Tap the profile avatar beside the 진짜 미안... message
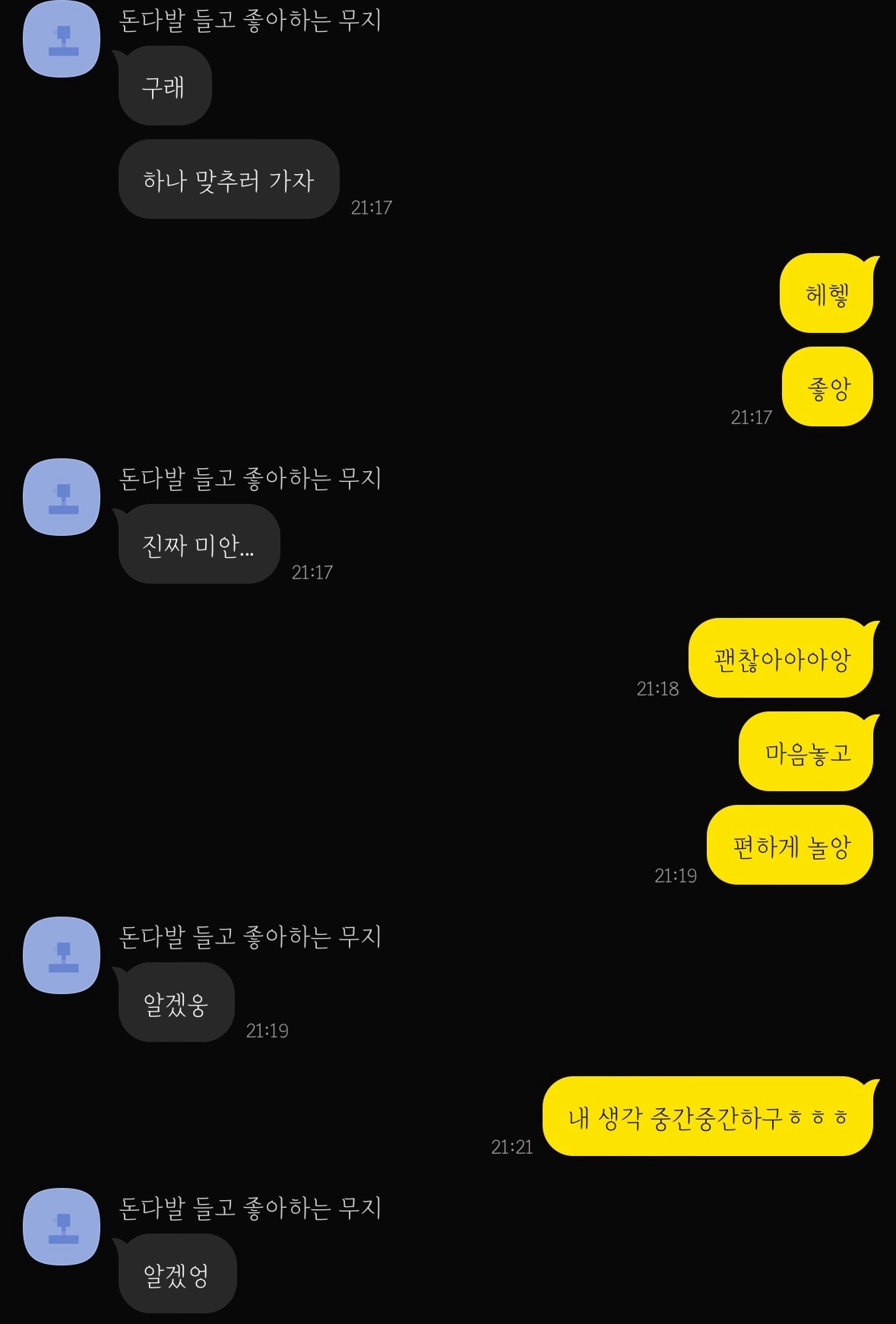 click(x=62, y=497)
